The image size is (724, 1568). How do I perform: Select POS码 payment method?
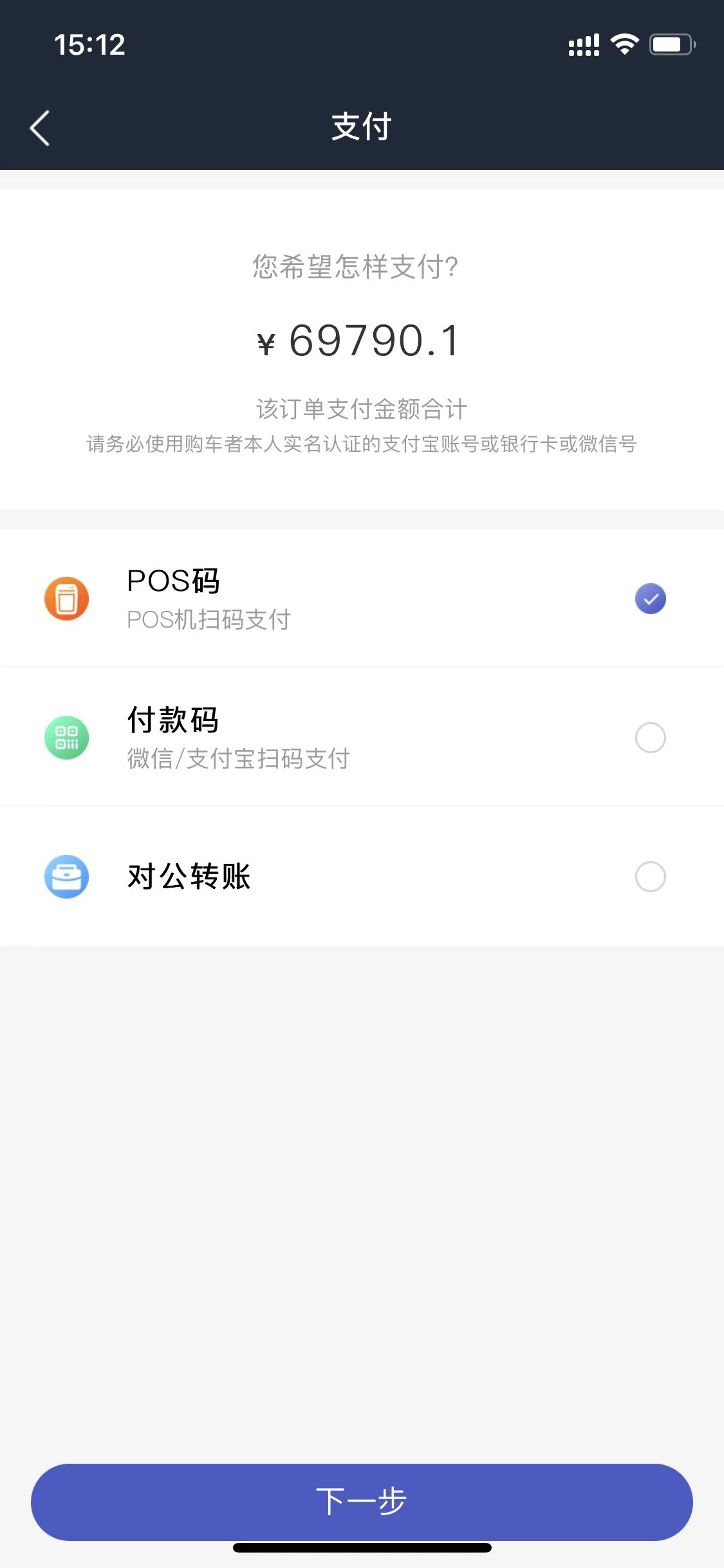(650, 599)
